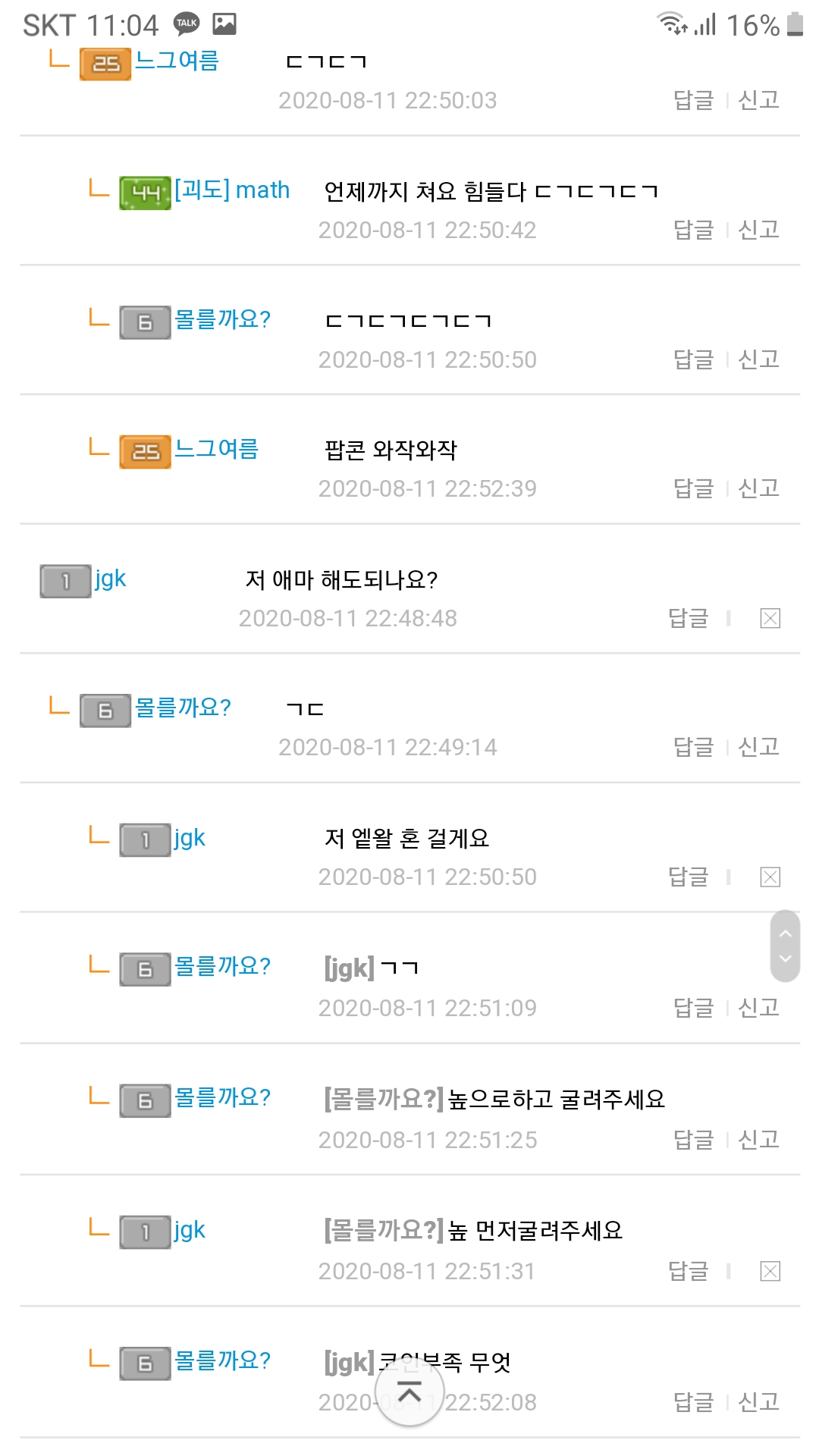Reply to 느그여름's 22:50:03 comment
Image resolution: width=819 pixels, height=1456 pixels.
pyautogui.click(x=693, y=99)
